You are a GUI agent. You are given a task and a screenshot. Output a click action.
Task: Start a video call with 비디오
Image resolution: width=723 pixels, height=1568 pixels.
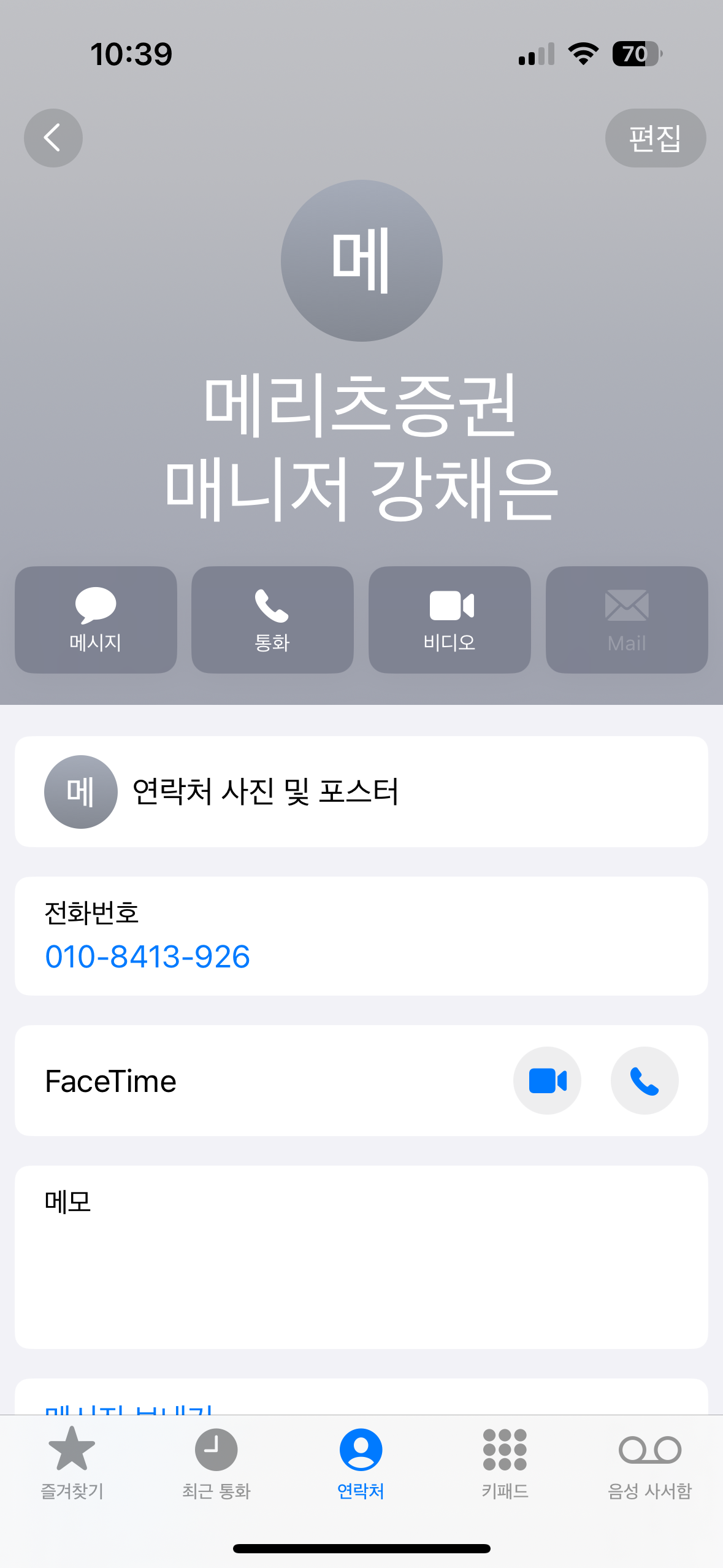(x=449, y=620)
